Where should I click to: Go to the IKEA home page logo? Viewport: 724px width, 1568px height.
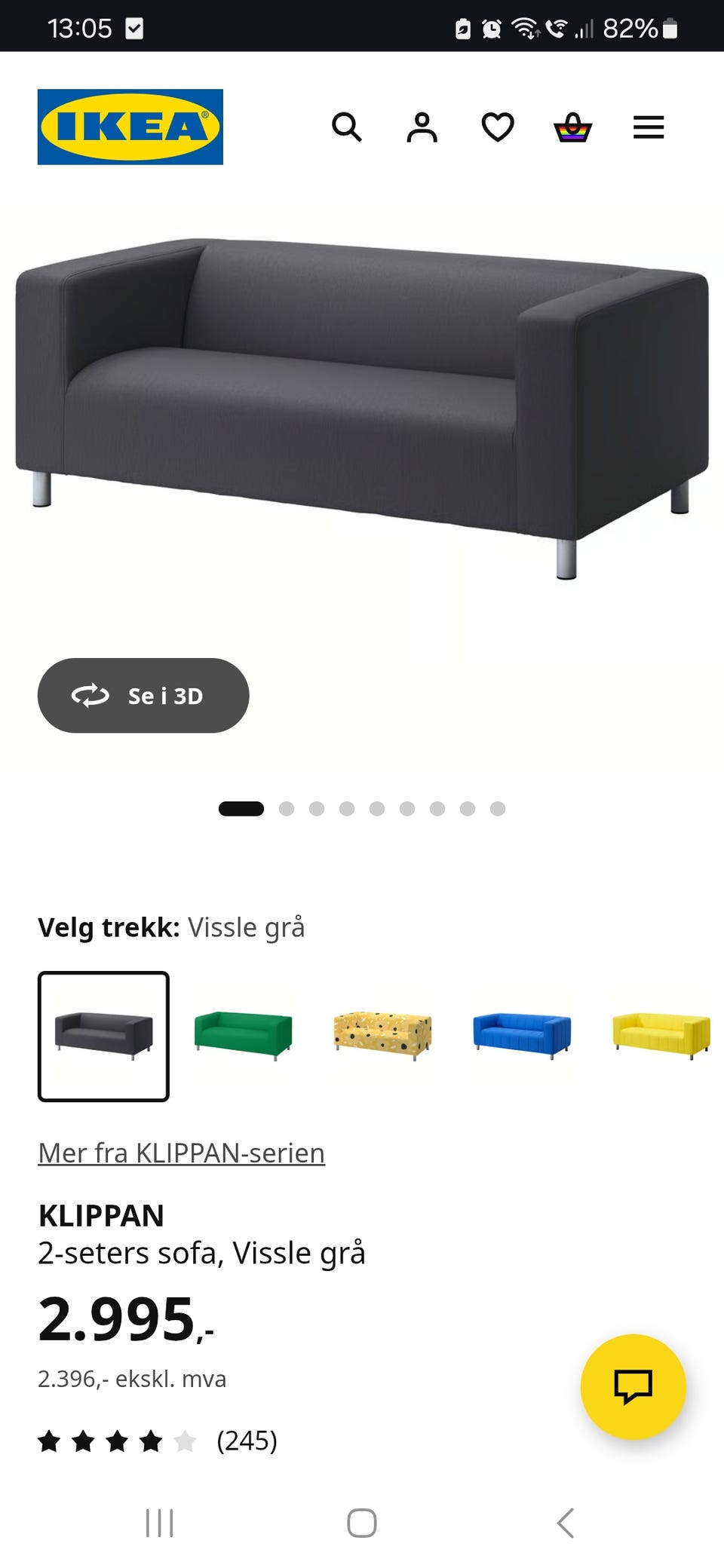[x=130, y=127]
